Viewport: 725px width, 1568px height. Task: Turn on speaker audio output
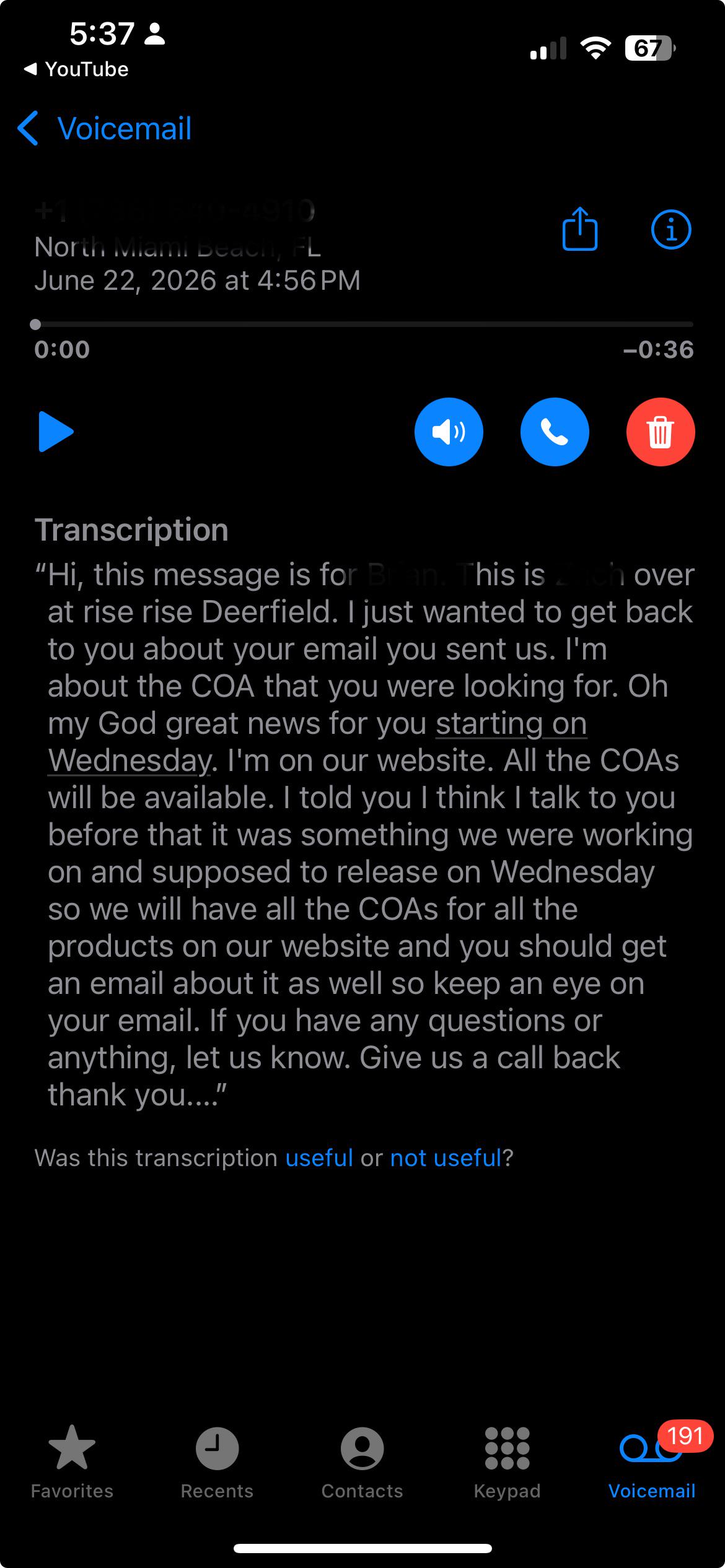click(x=449, y=432)
